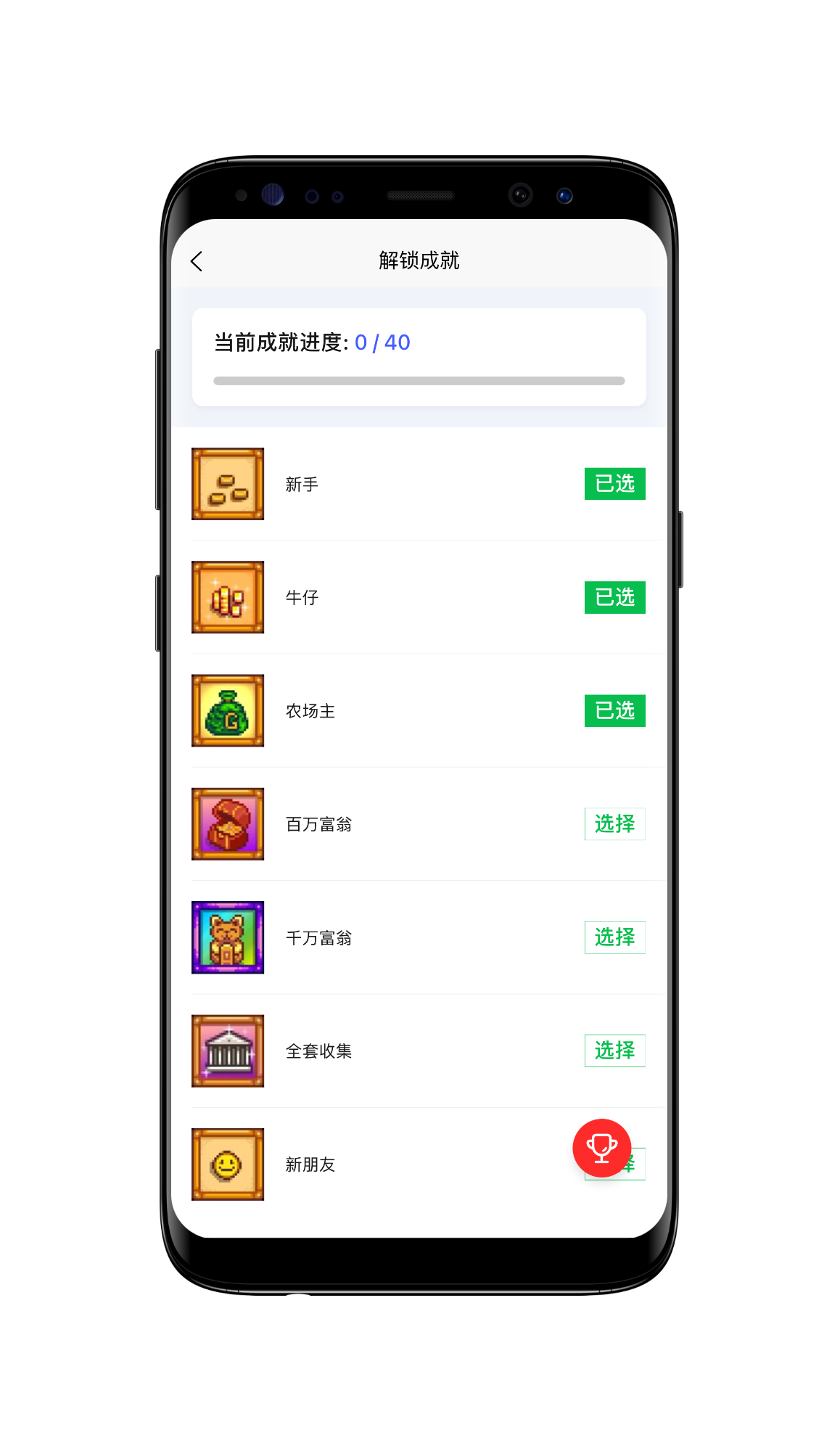Deselect the 已选 button for 新手
Viewport: 840px width, 1451px height.
click(614, 484)
